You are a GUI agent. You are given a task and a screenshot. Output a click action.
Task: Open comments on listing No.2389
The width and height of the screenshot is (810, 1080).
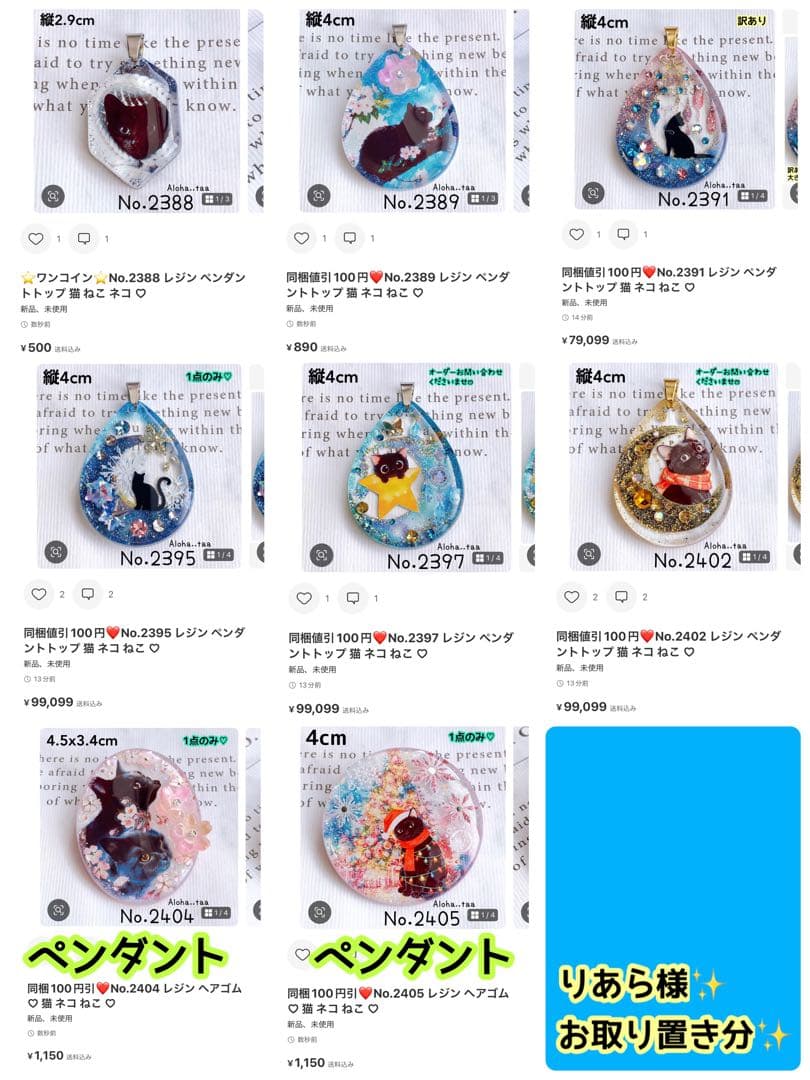352,239
